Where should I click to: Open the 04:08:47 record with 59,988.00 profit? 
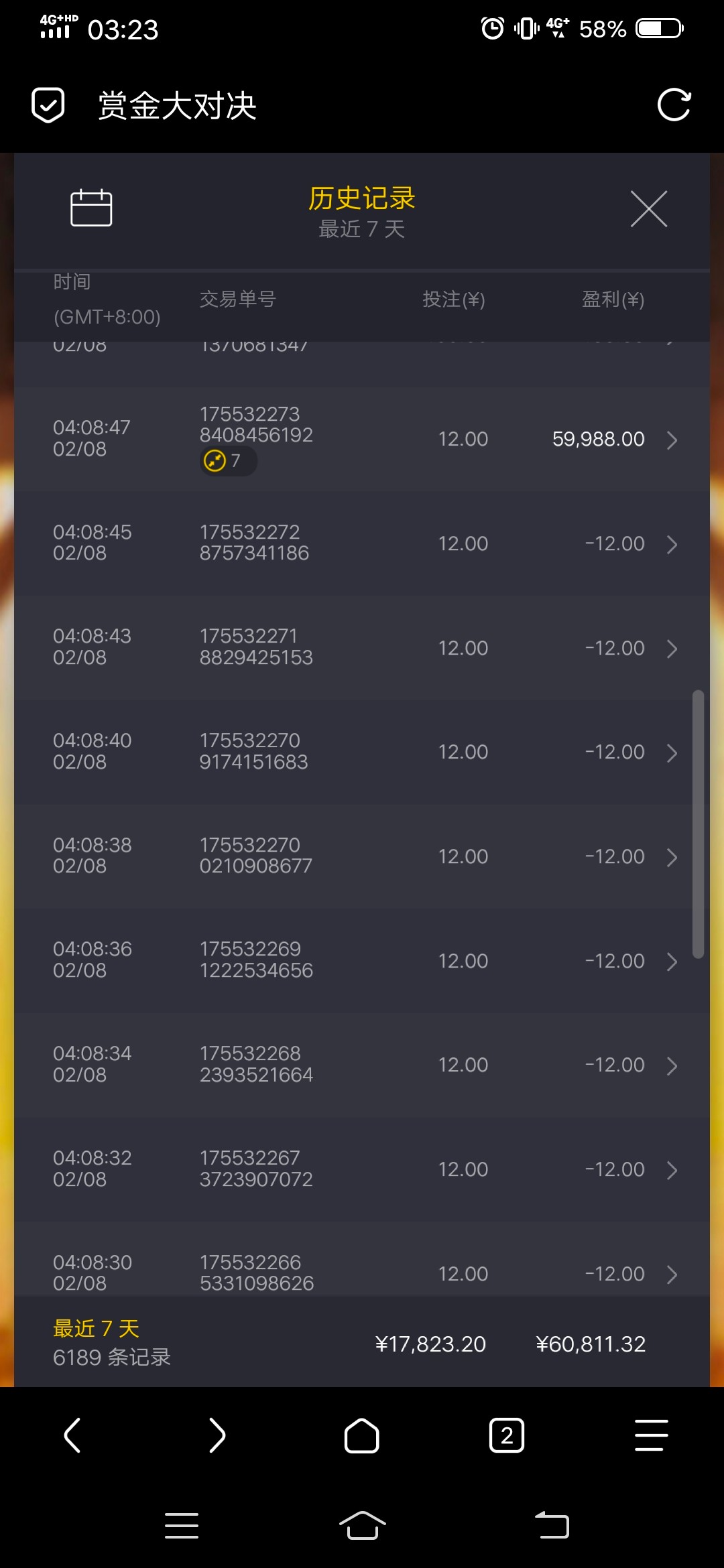point(362,440)
